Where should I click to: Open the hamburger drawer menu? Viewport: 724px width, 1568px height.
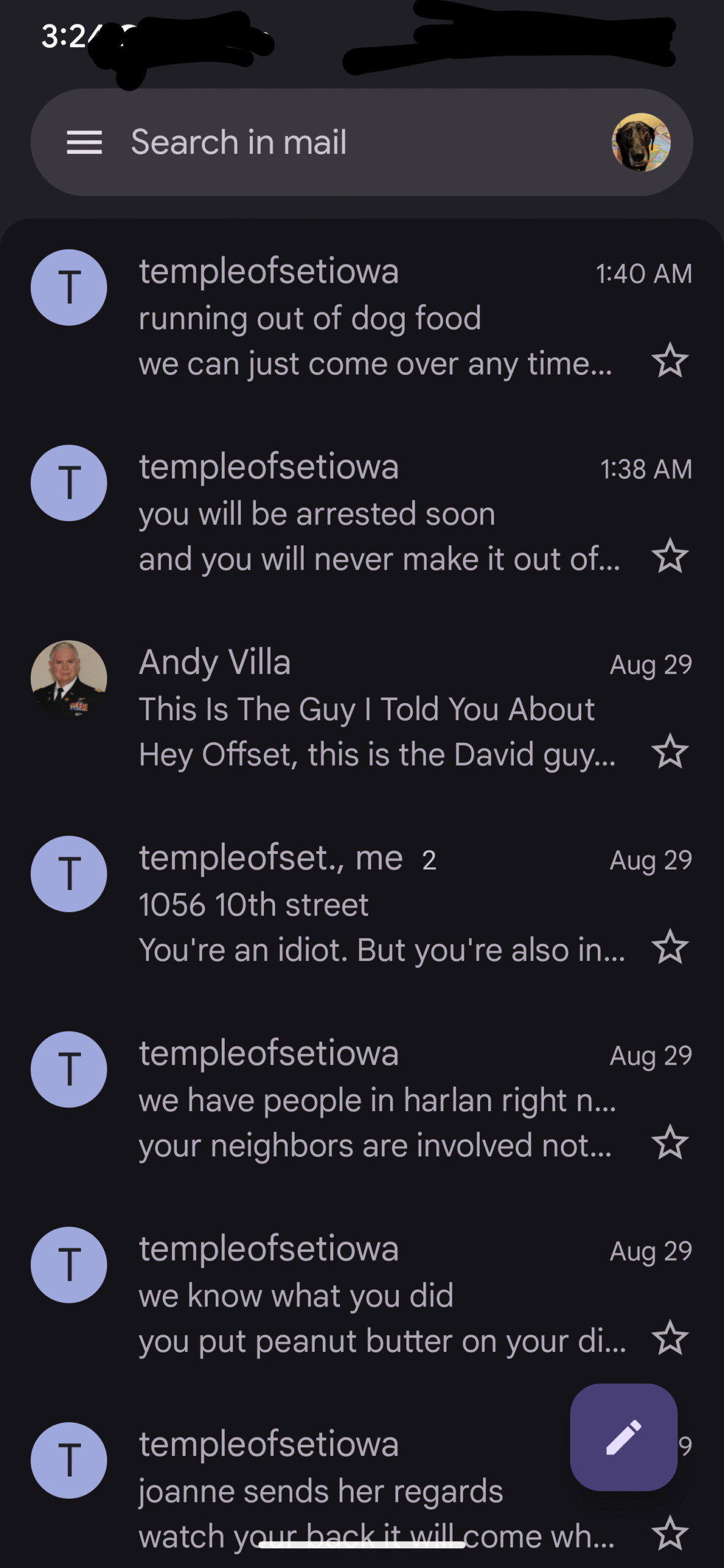[x=84, y=142]
